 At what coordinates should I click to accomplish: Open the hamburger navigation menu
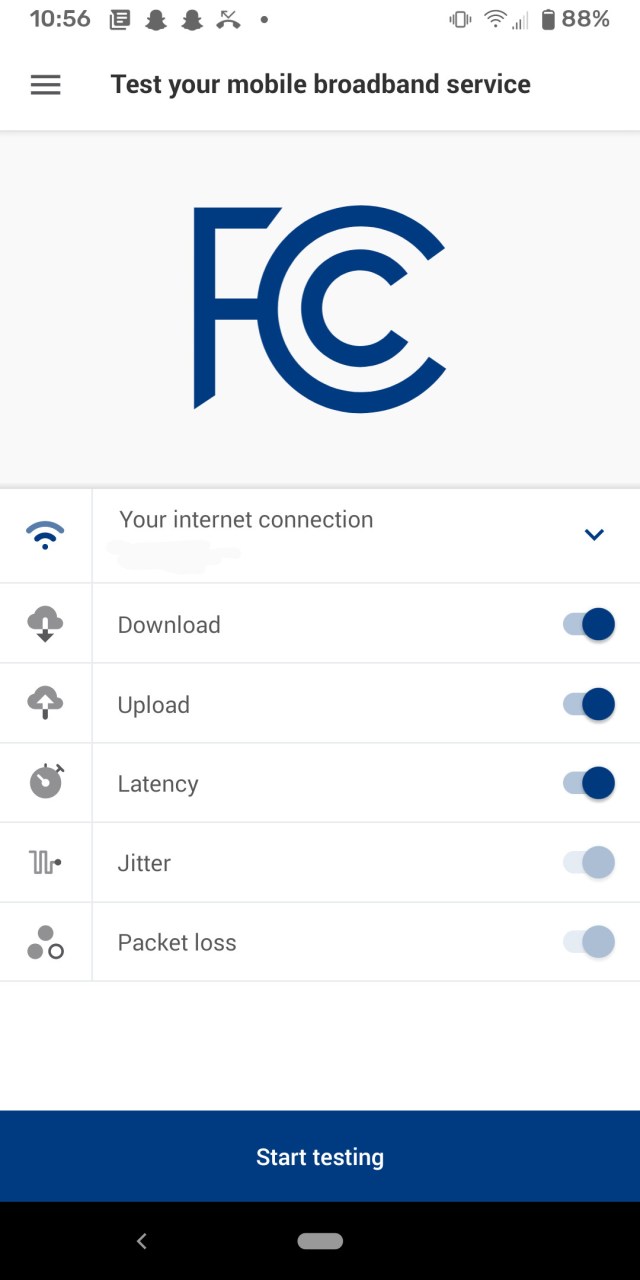point(46,85)
